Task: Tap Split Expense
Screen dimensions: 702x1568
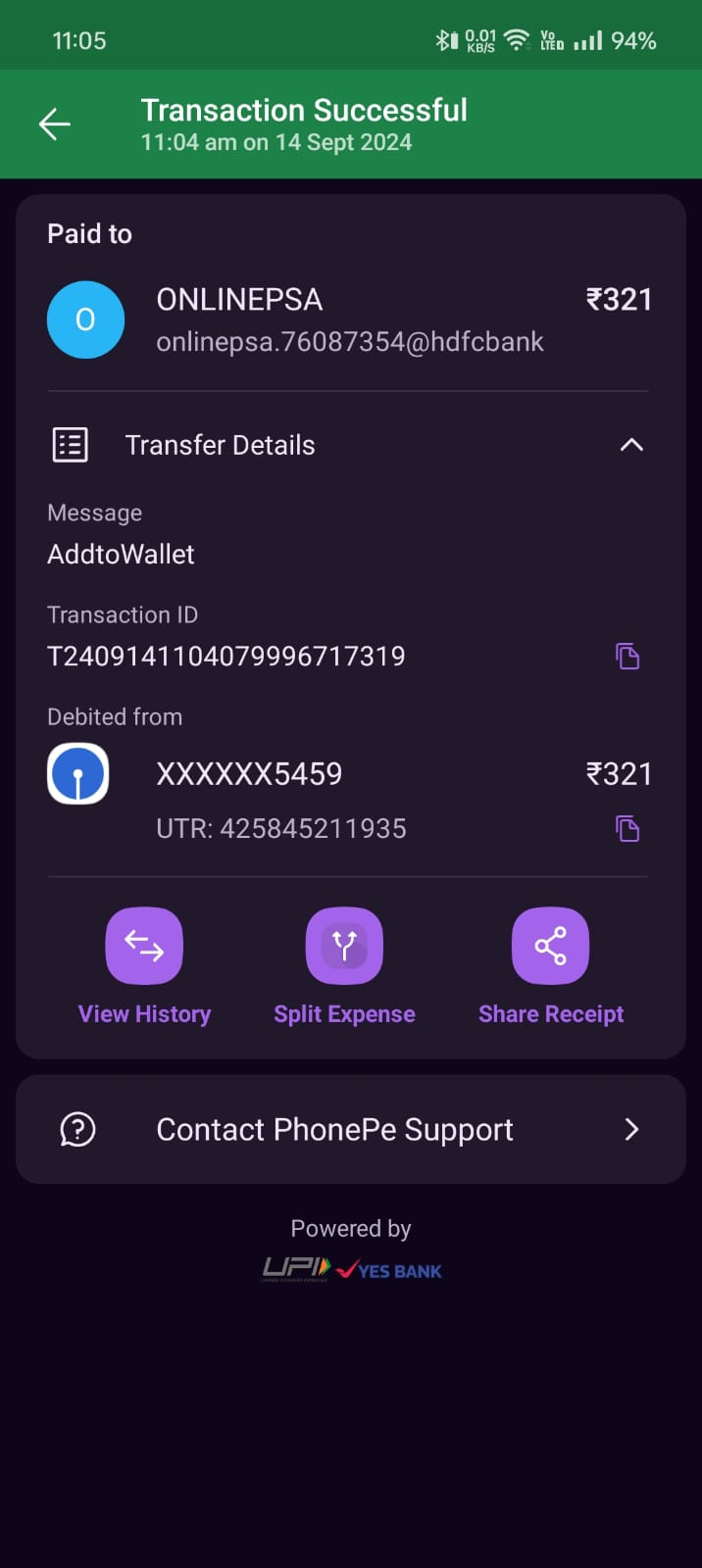Action: click(x=344, y=947)
